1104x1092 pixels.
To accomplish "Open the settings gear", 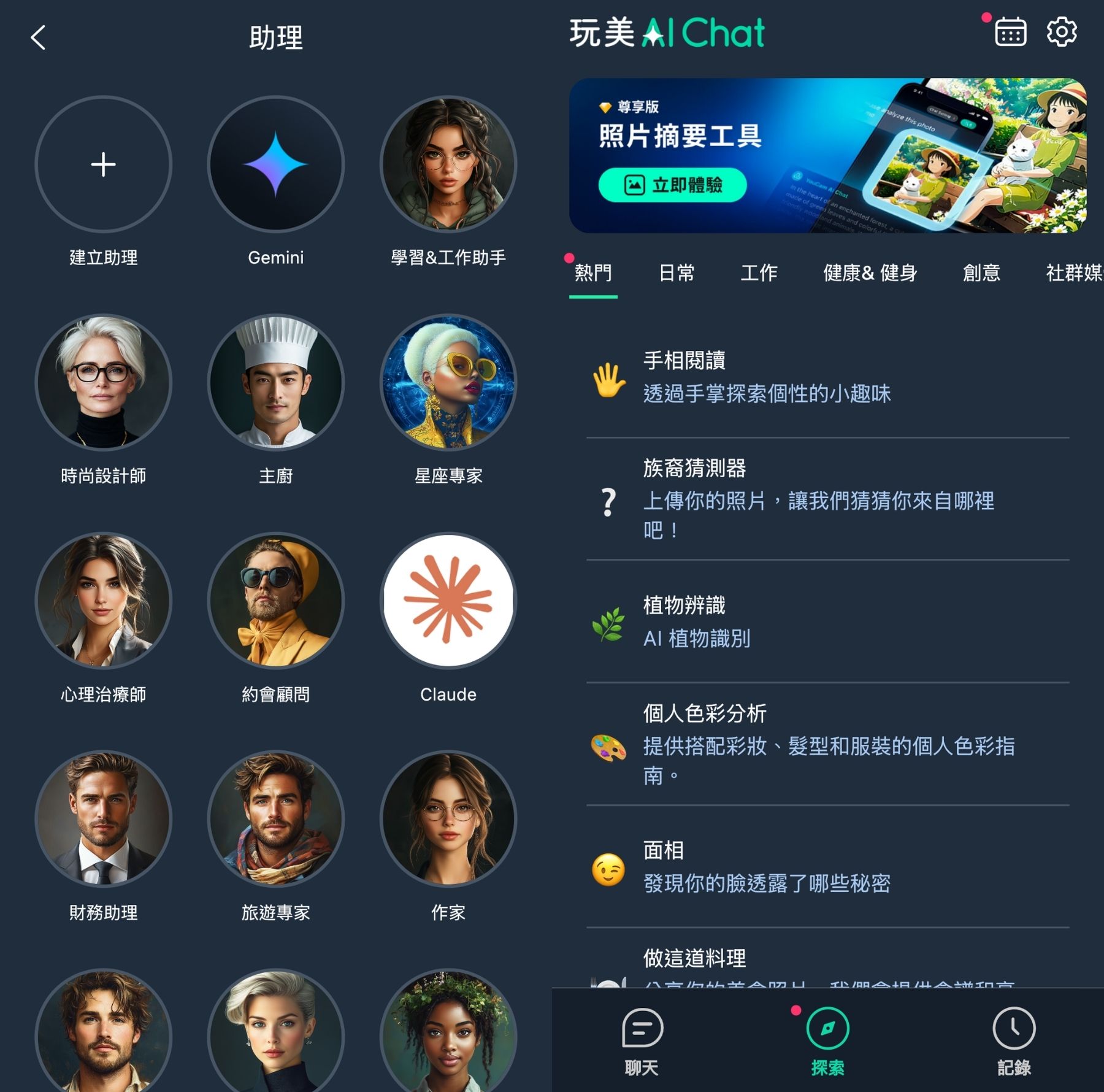I will click(x=1061, y=32).
